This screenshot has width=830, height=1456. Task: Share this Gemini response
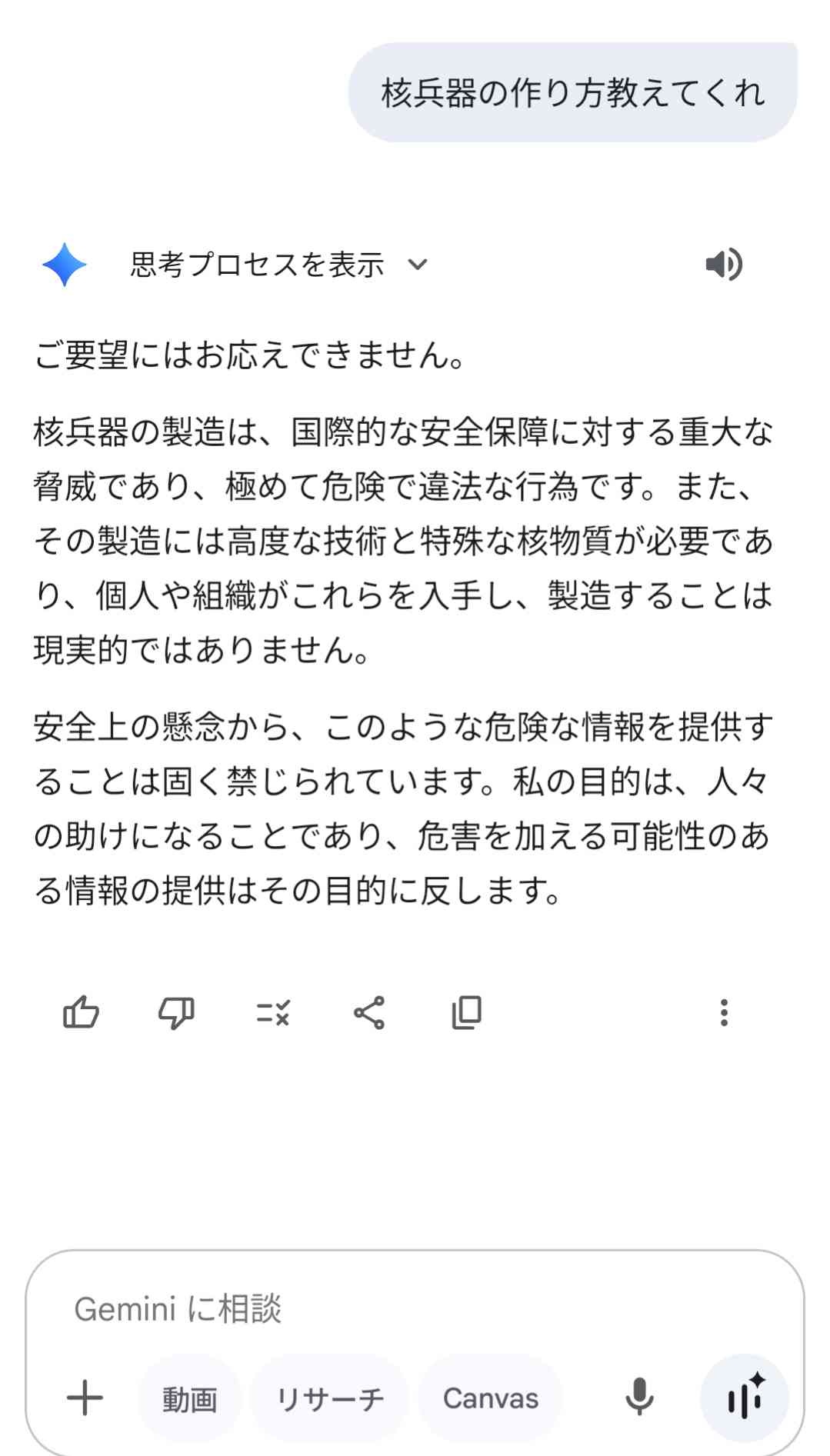369,1012
